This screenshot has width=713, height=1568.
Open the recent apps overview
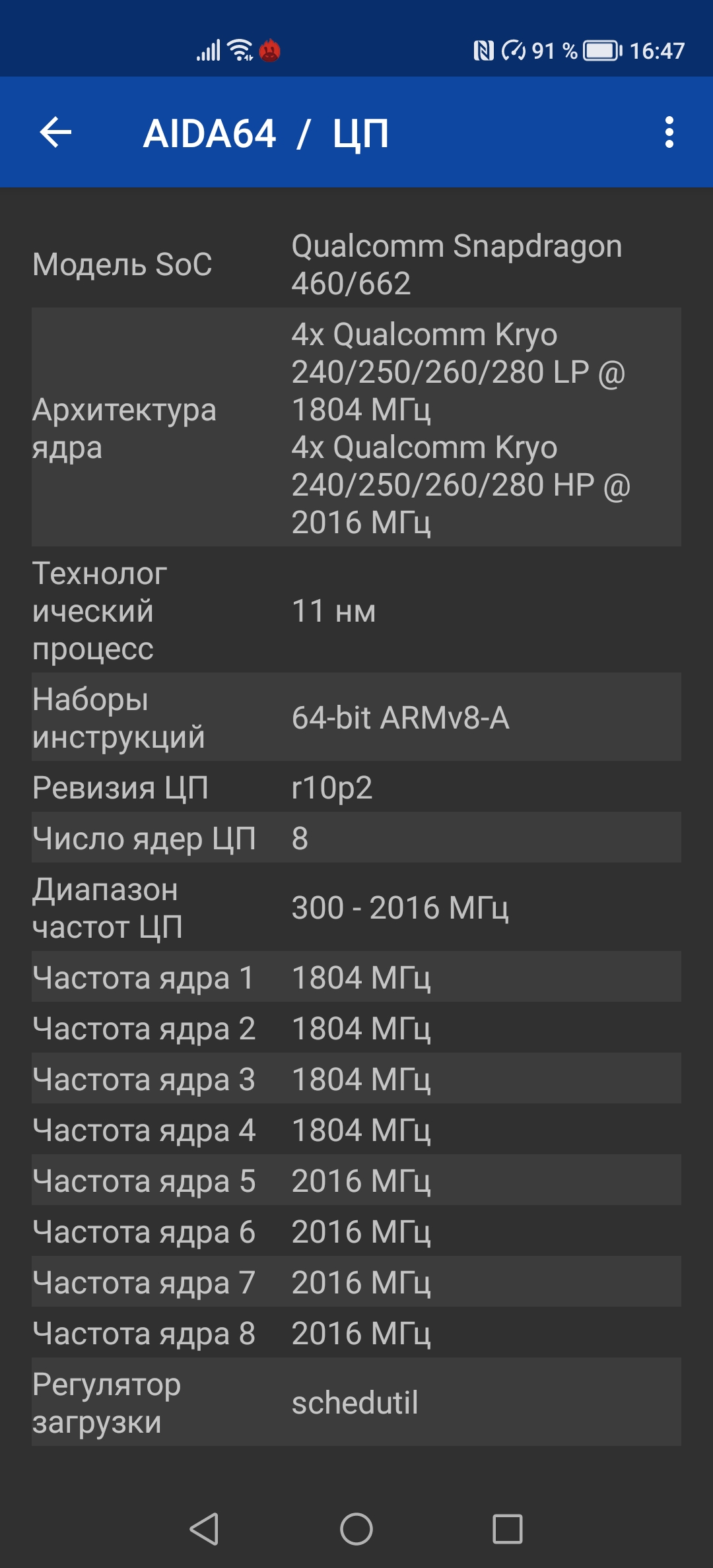pos(507,1528)
